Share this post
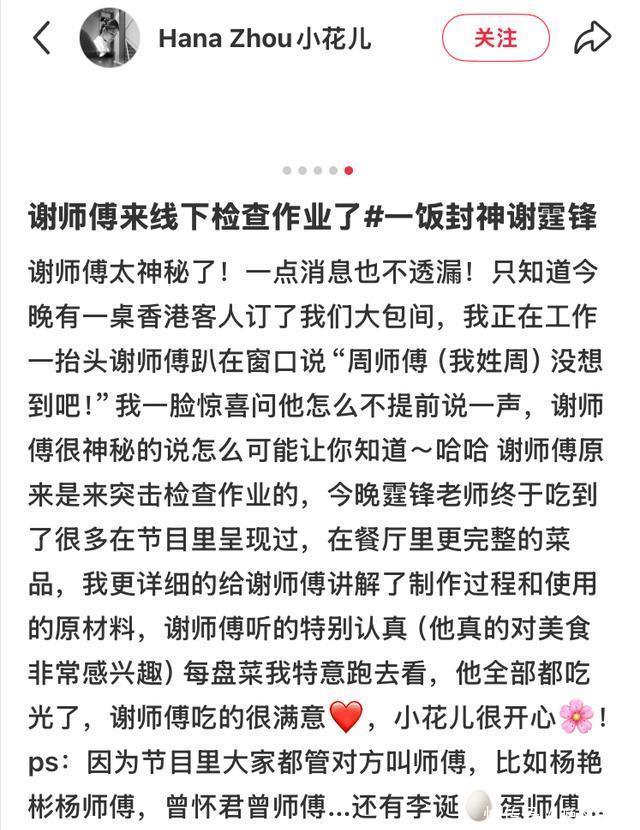This screenshot has height=830, width=640. click(591, 39)
